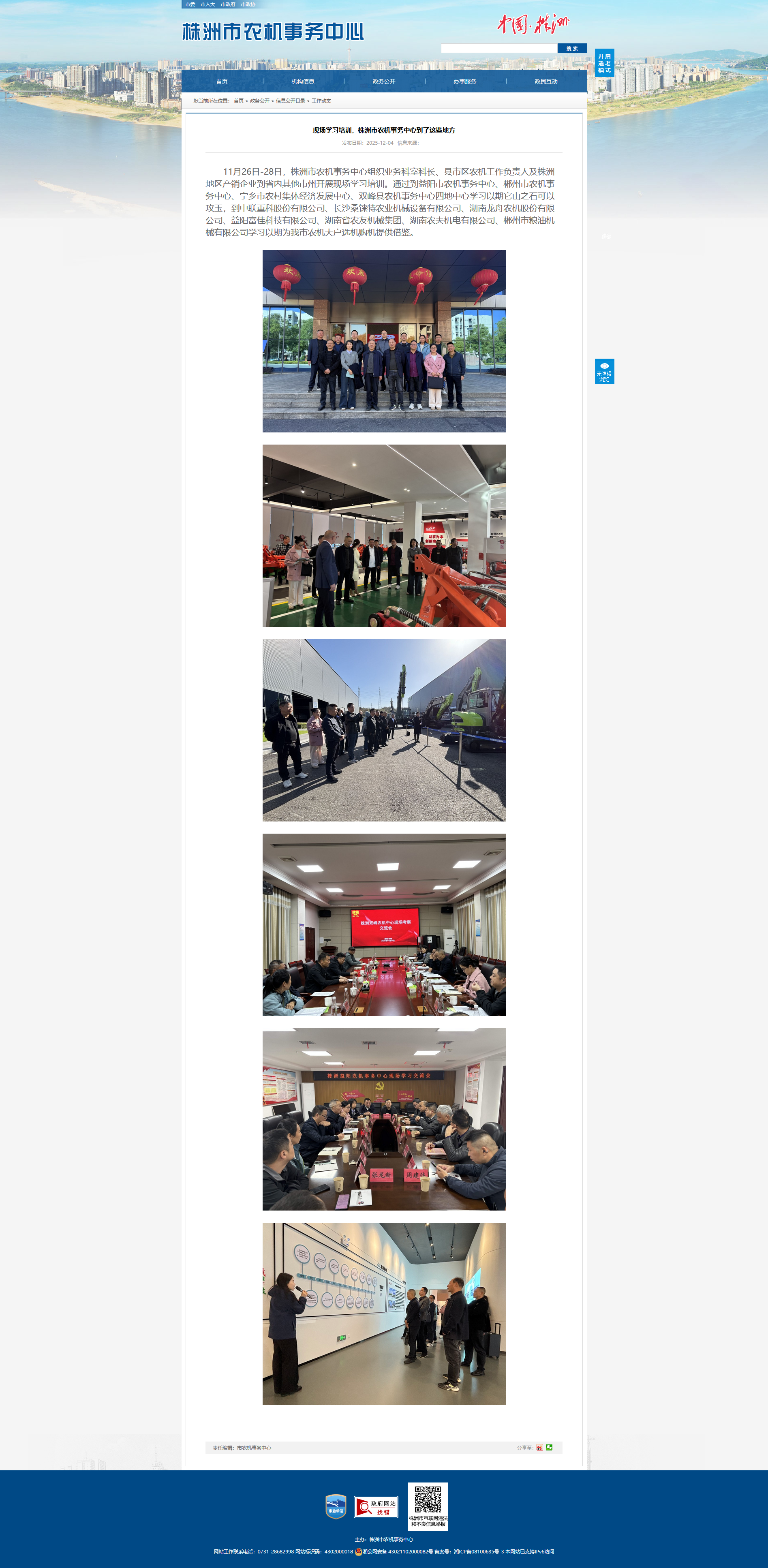Turn on 无障碍浏览 accessibility browsing
Viewport: 768px width, 1568px height.
[x=604, y=371]
